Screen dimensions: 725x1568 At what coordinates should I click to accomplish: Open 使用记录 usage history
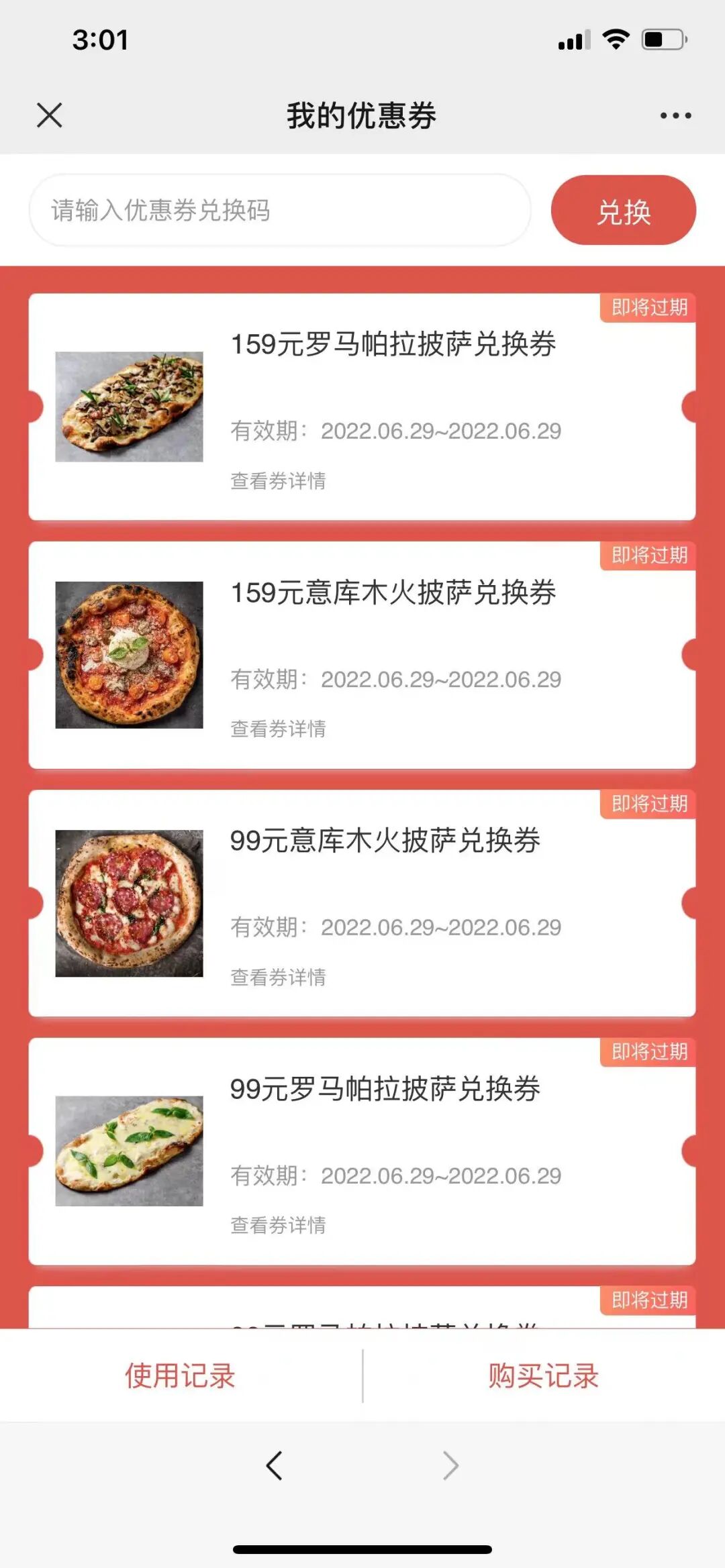(x=180, y=1376)
